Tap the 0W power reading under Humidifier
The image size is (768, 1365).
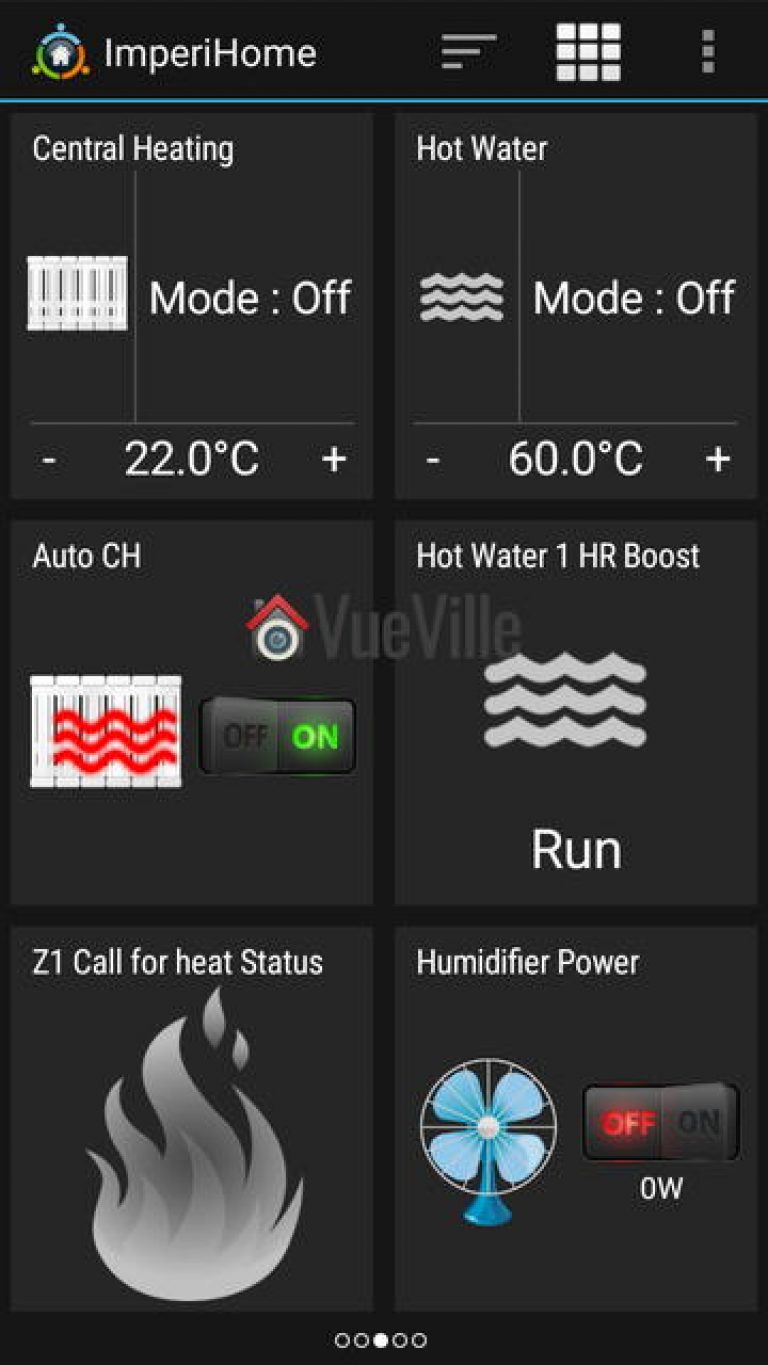661,1189
